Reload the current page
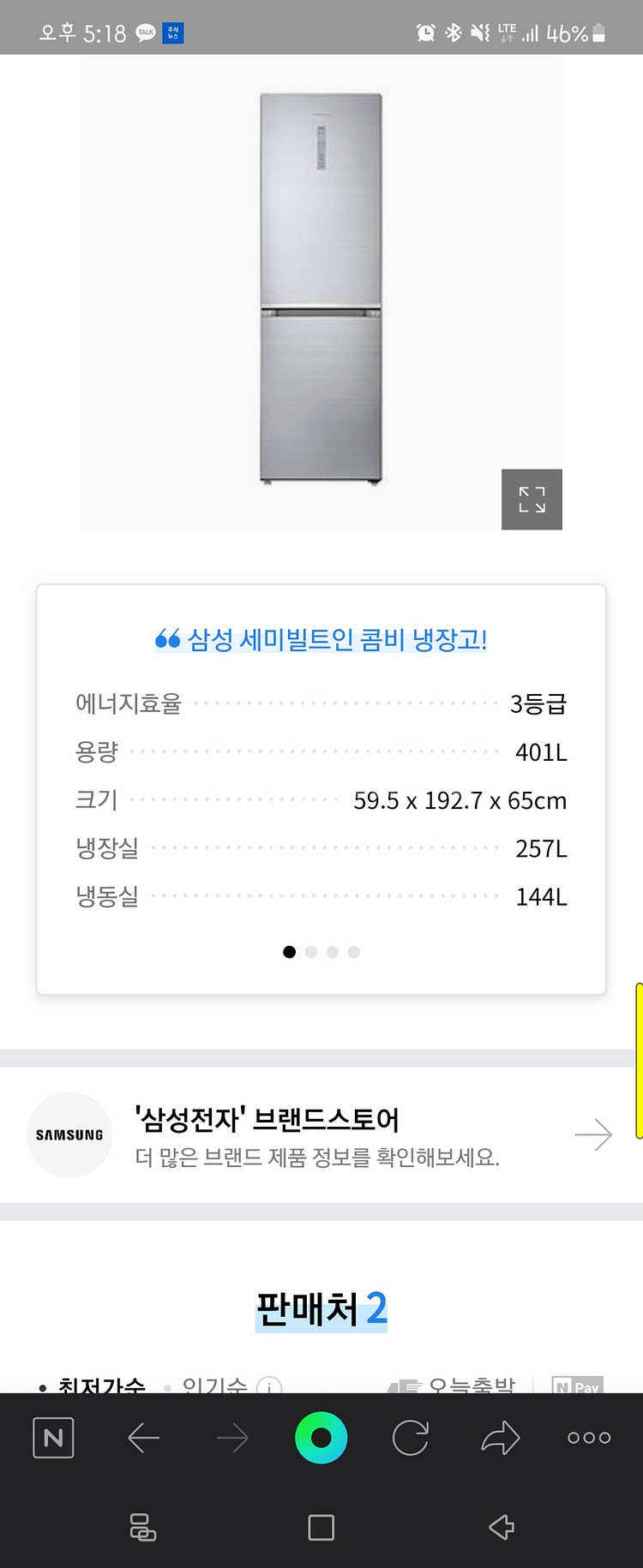Viewport: 643px width, 1568px height. [411, 1437]
